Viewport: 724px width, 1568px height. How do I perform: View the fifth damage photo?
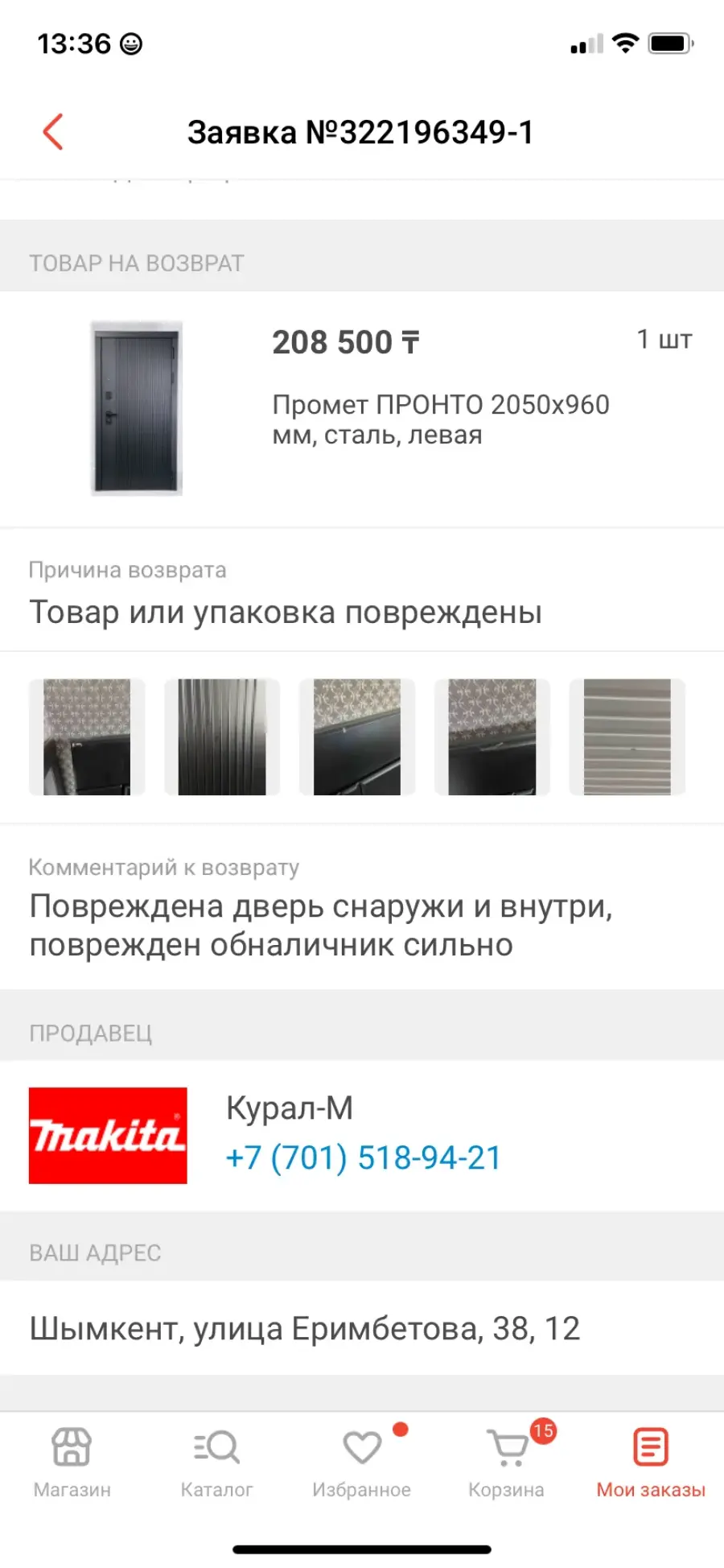627,737
